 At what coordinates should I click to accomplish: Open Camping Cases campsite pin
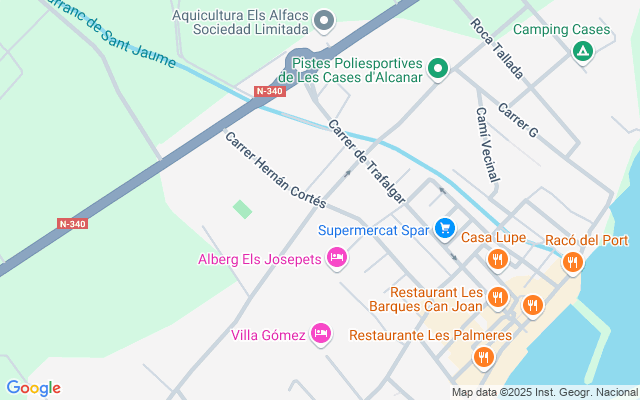tap(582, 49)
